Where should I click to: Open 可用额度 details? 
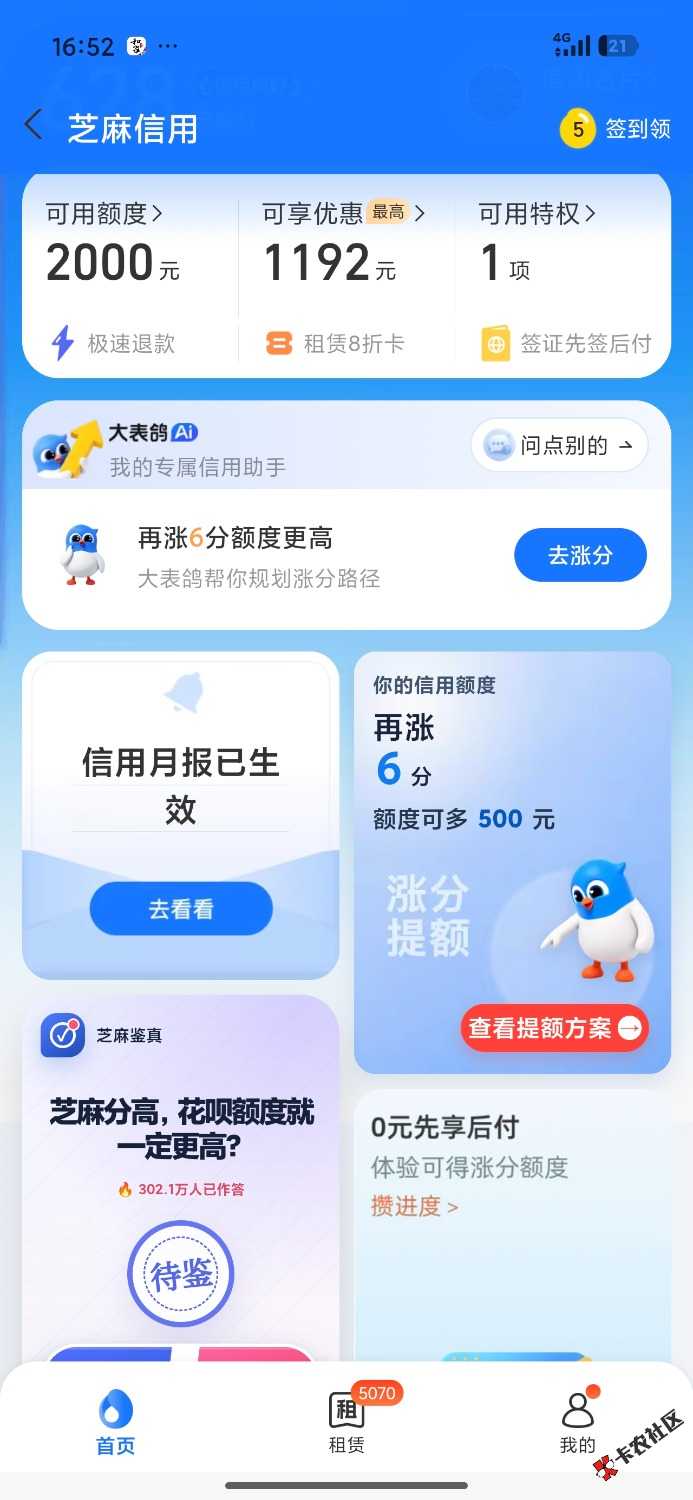coord(104,213)
